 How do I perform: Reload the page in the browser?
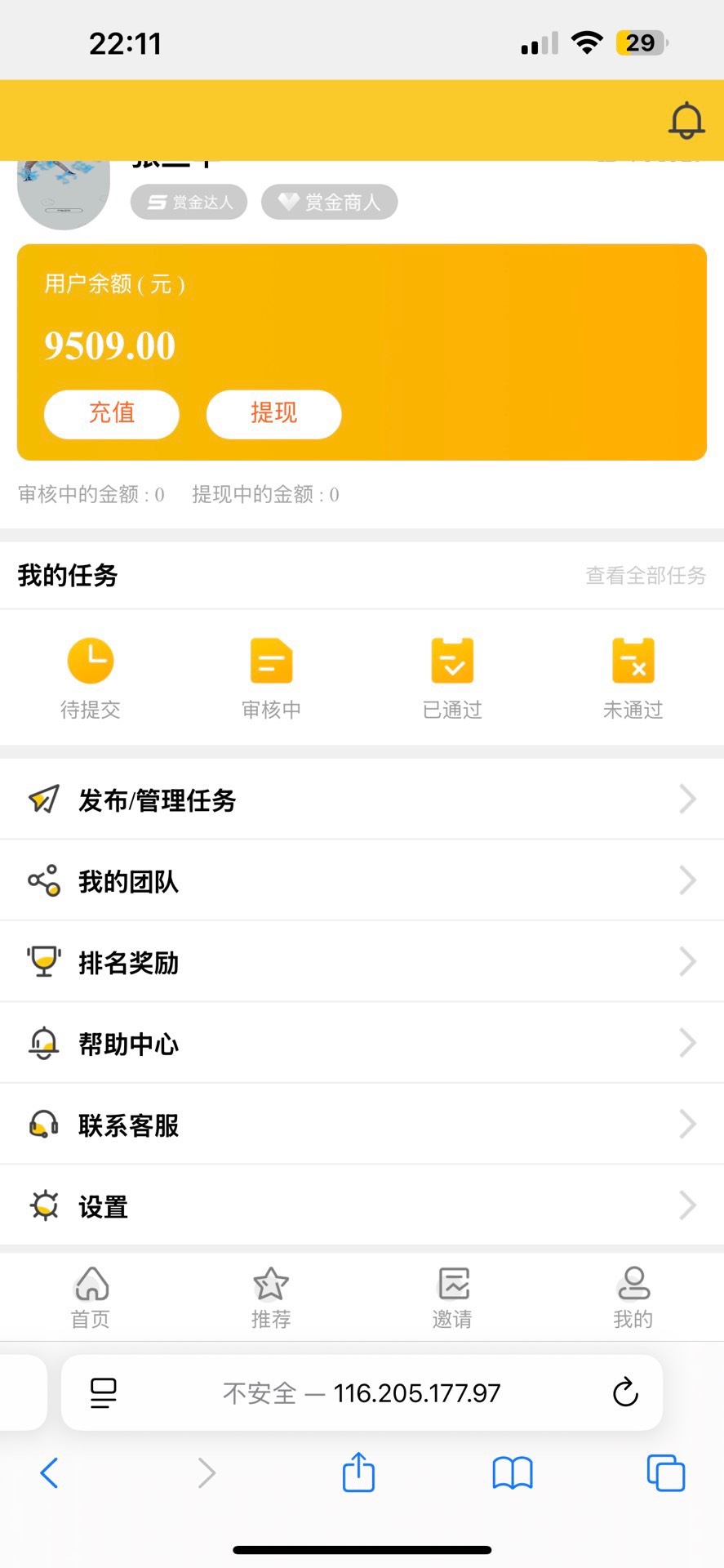tap(625, 1392)
